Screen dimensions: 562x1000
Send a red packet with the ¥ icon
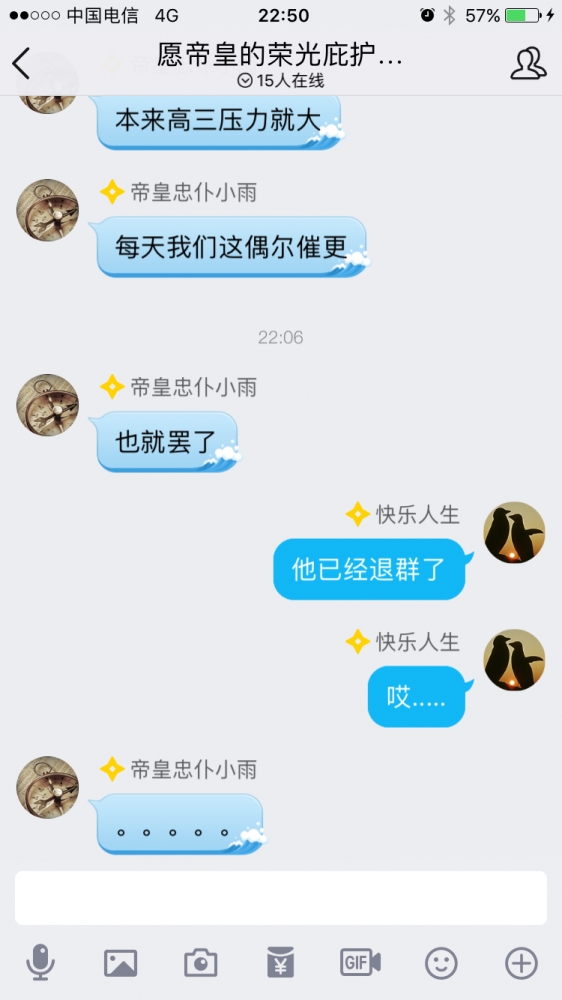(x=281, y=962)
